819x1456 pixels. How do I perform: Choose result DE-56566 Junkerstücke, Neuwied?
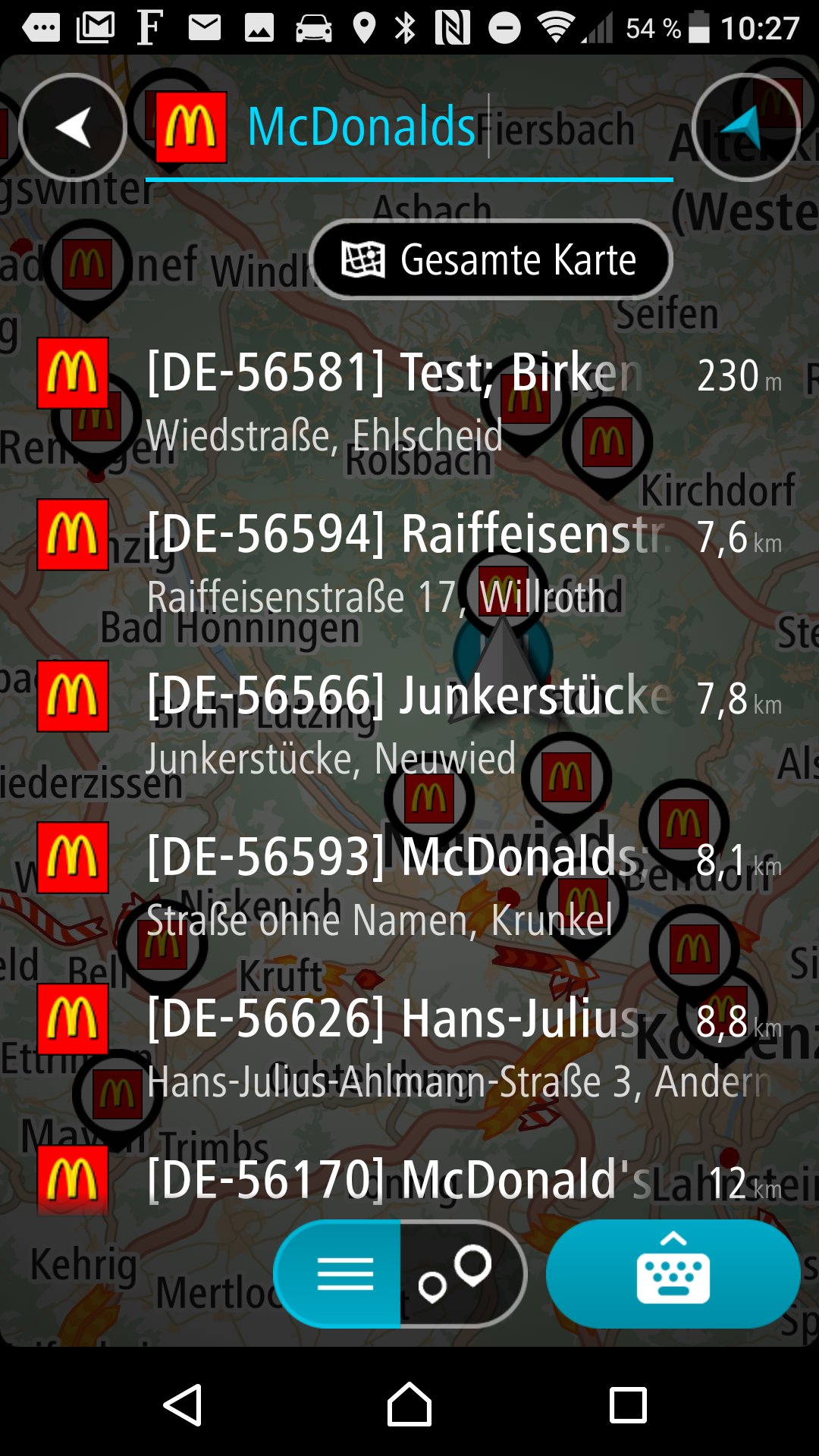pos(409,726)
